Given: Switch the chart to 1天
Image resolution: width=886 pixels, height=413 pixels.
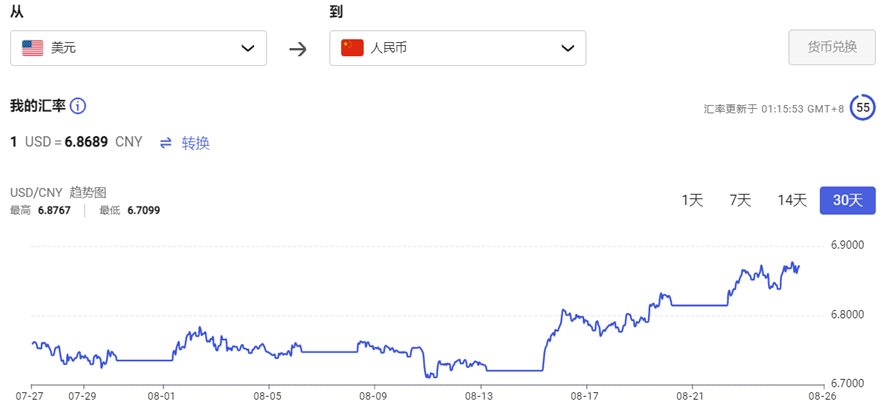Looking at the screenshot, I should click(692, 200).
